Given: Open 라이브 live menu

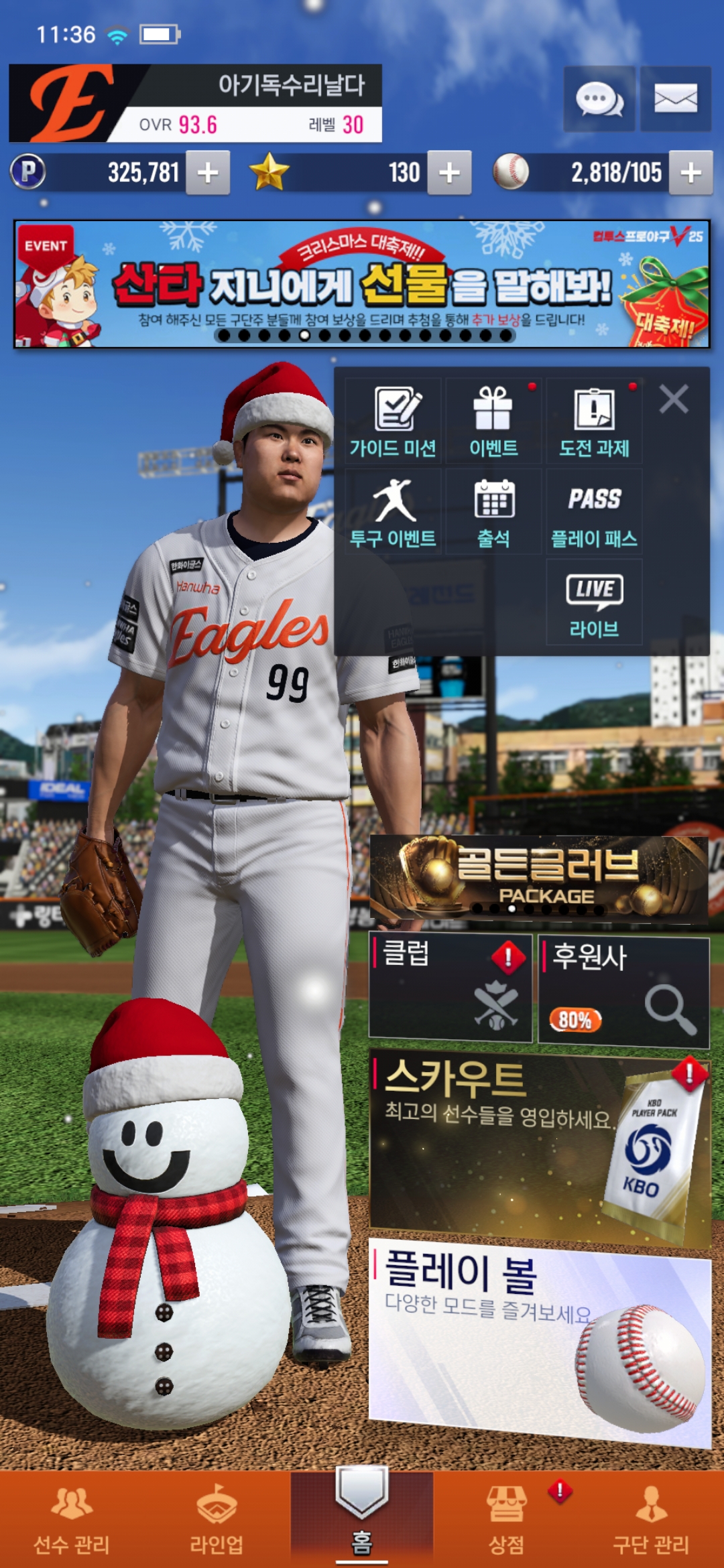Looking at the screenshot, I should [x=594, y=602].
